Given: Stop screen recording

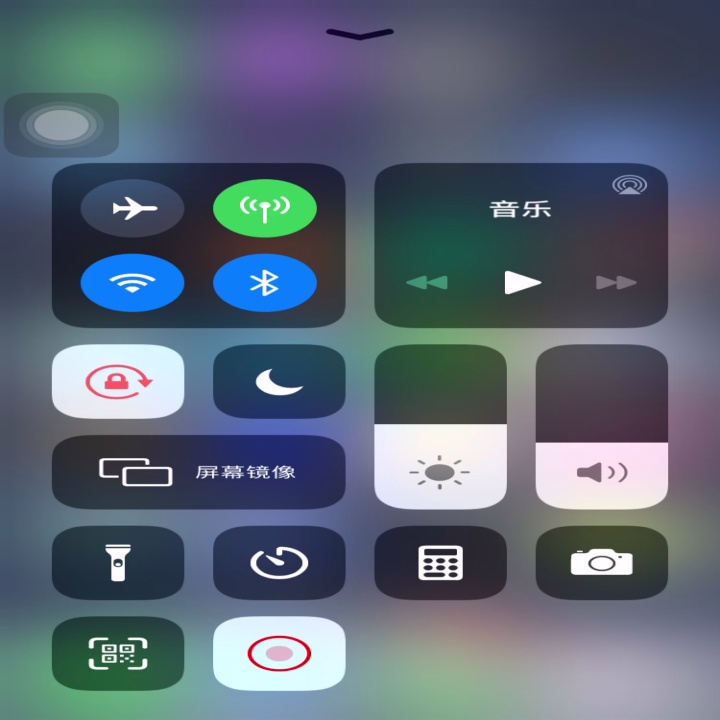Looking at the screenshot, I should [279, 653].
